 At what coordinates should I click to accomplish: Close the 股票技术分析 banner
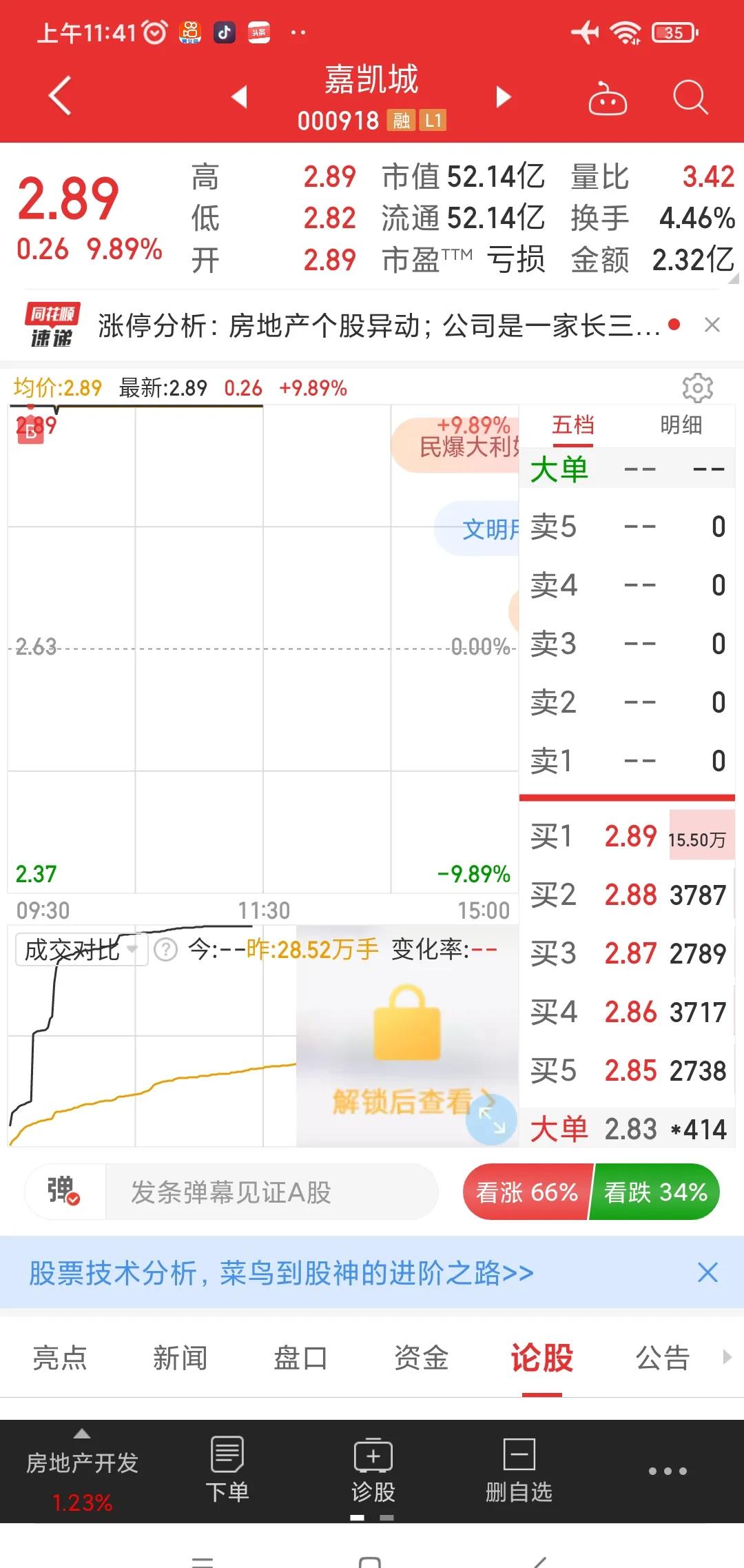tap(707, 1272)
